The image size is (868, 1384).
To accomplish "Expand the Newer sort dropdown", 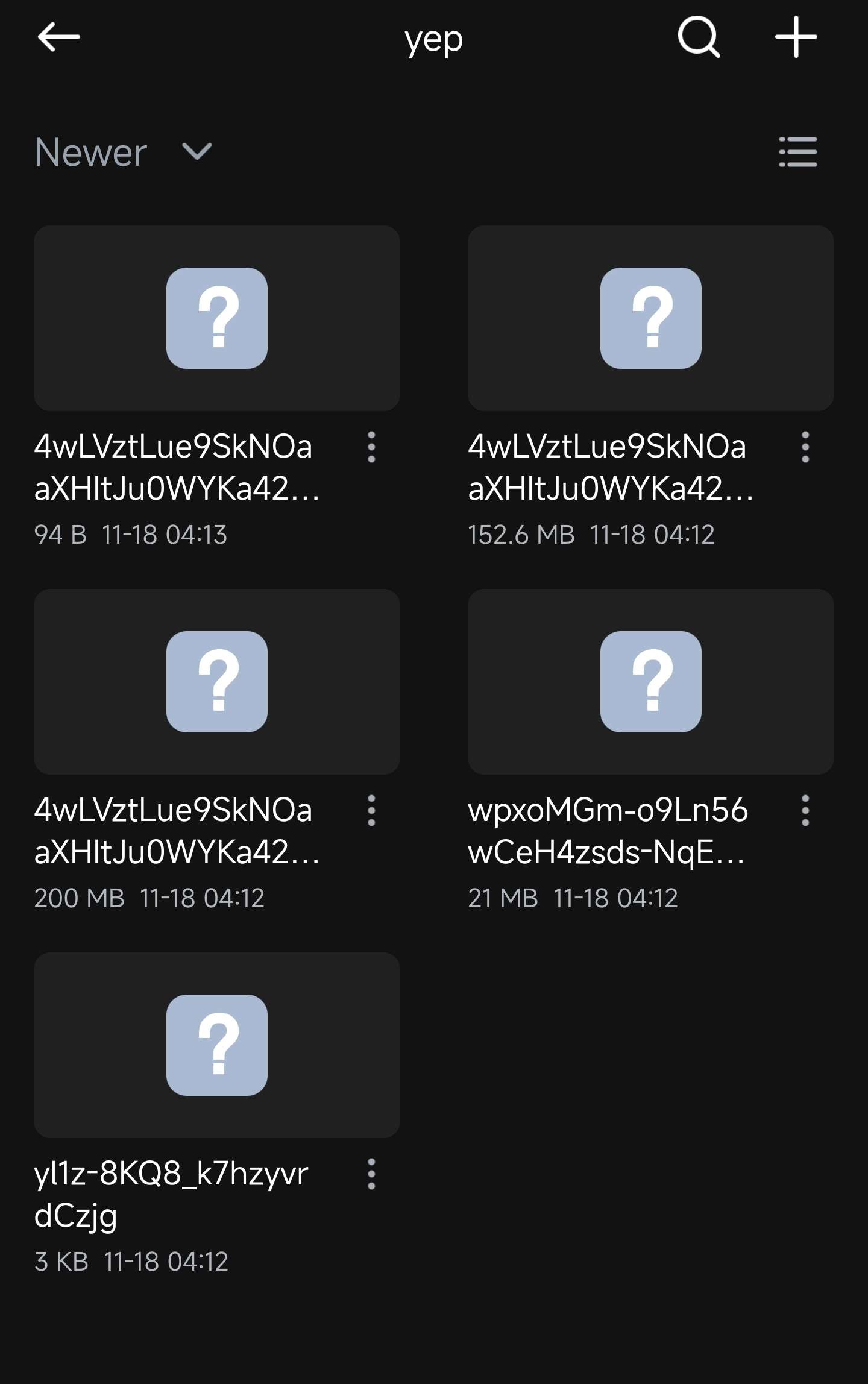I will point(124,152).
